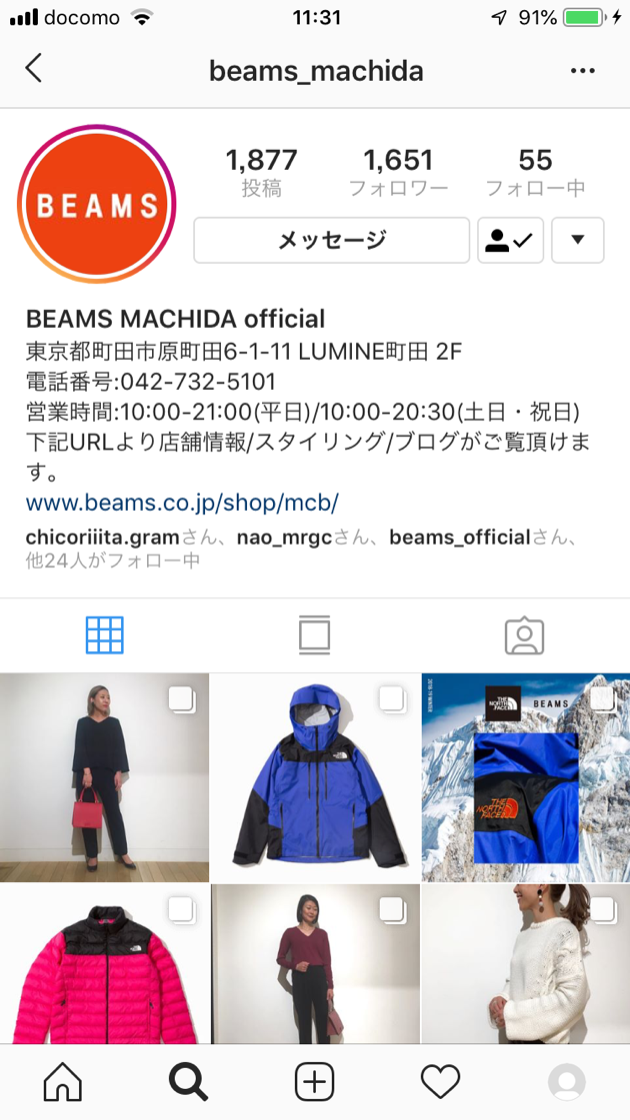Open the post with blue North Face jacket
The image size is (630, 1120).
tap(315, 777)
